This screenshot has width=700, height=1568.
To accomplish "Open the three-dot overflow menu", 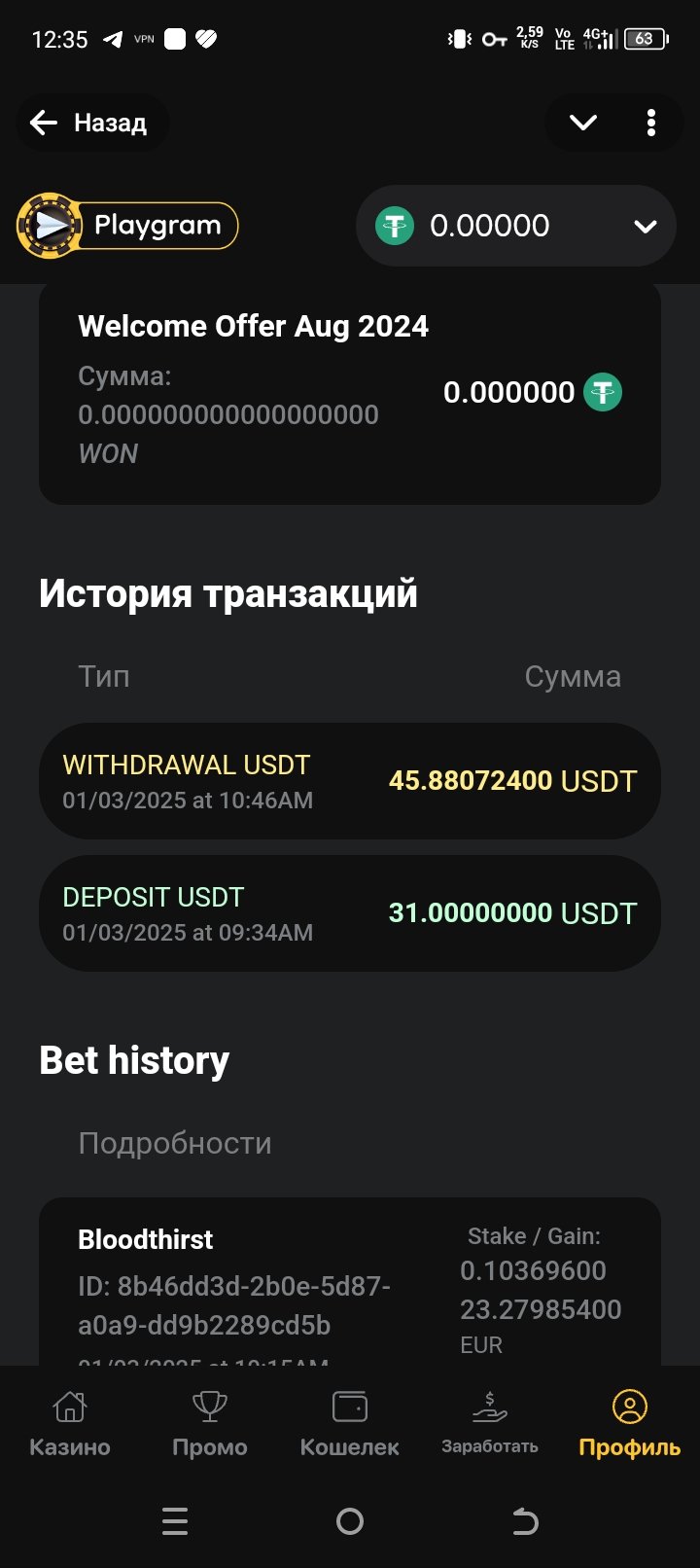I will (x=651, y=123).
